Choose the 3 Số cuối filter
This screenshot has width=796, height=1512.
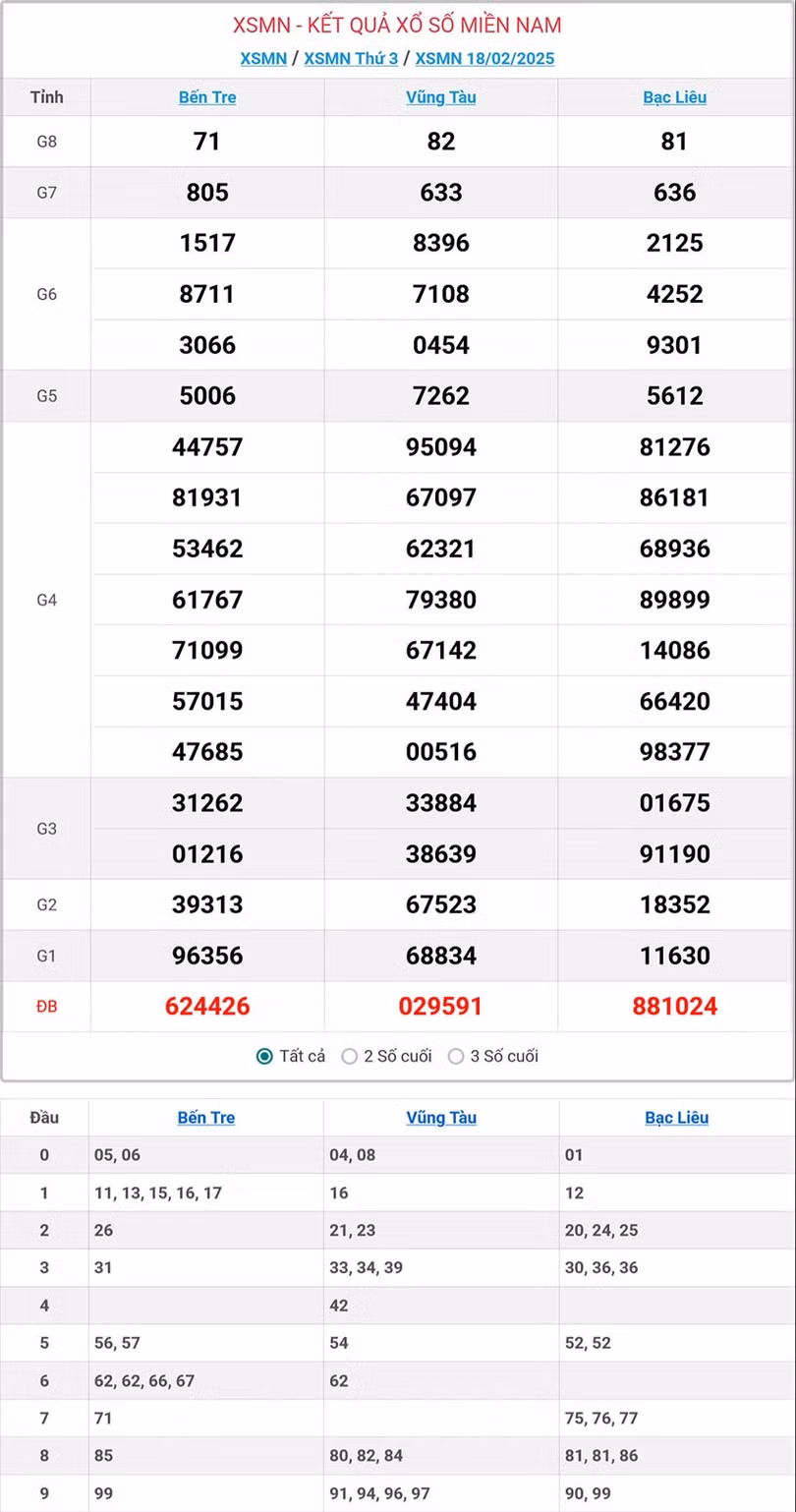[x=456, y=1056]
